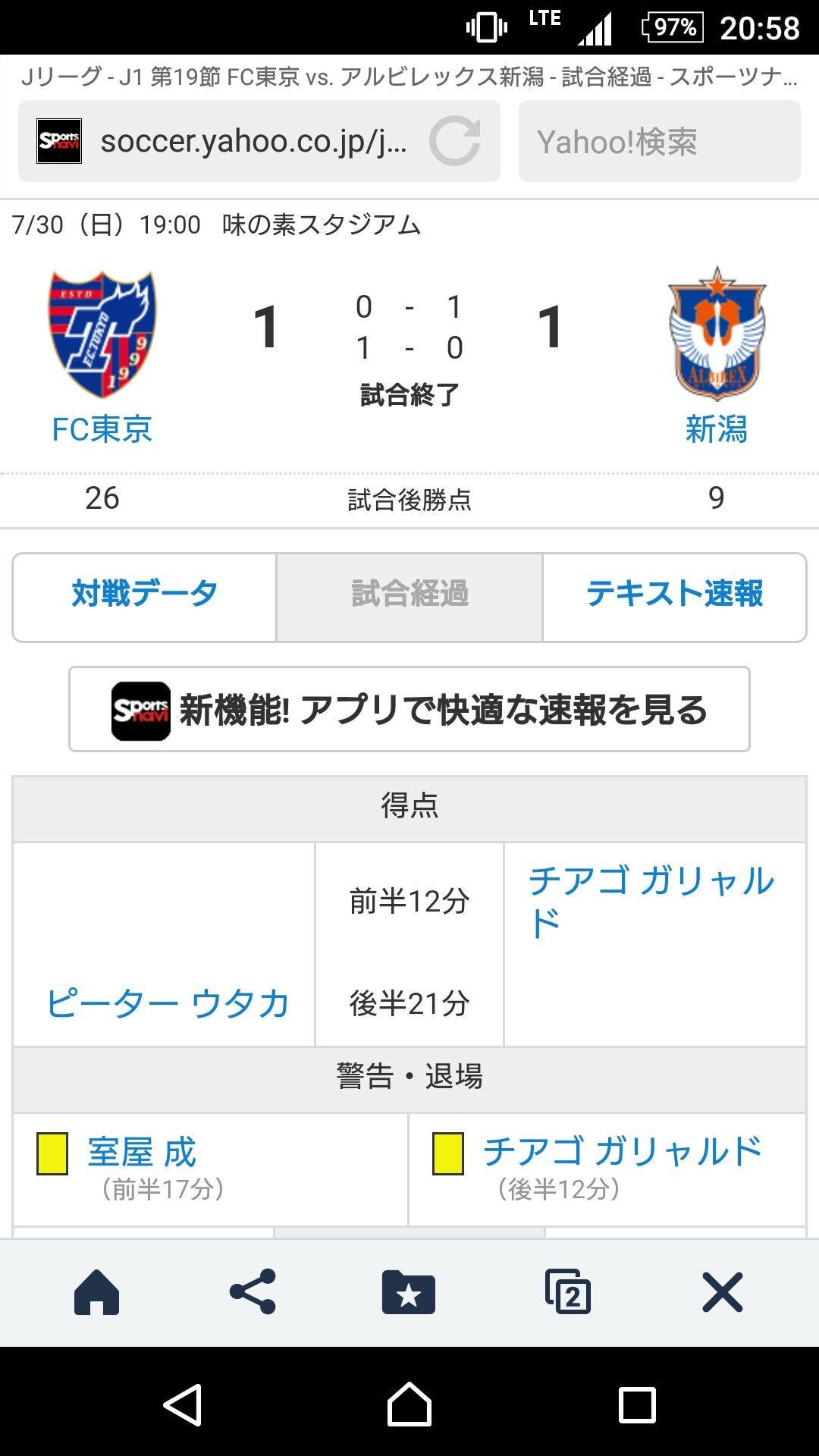Close the browser with the X icon

tap(722, 1292)
